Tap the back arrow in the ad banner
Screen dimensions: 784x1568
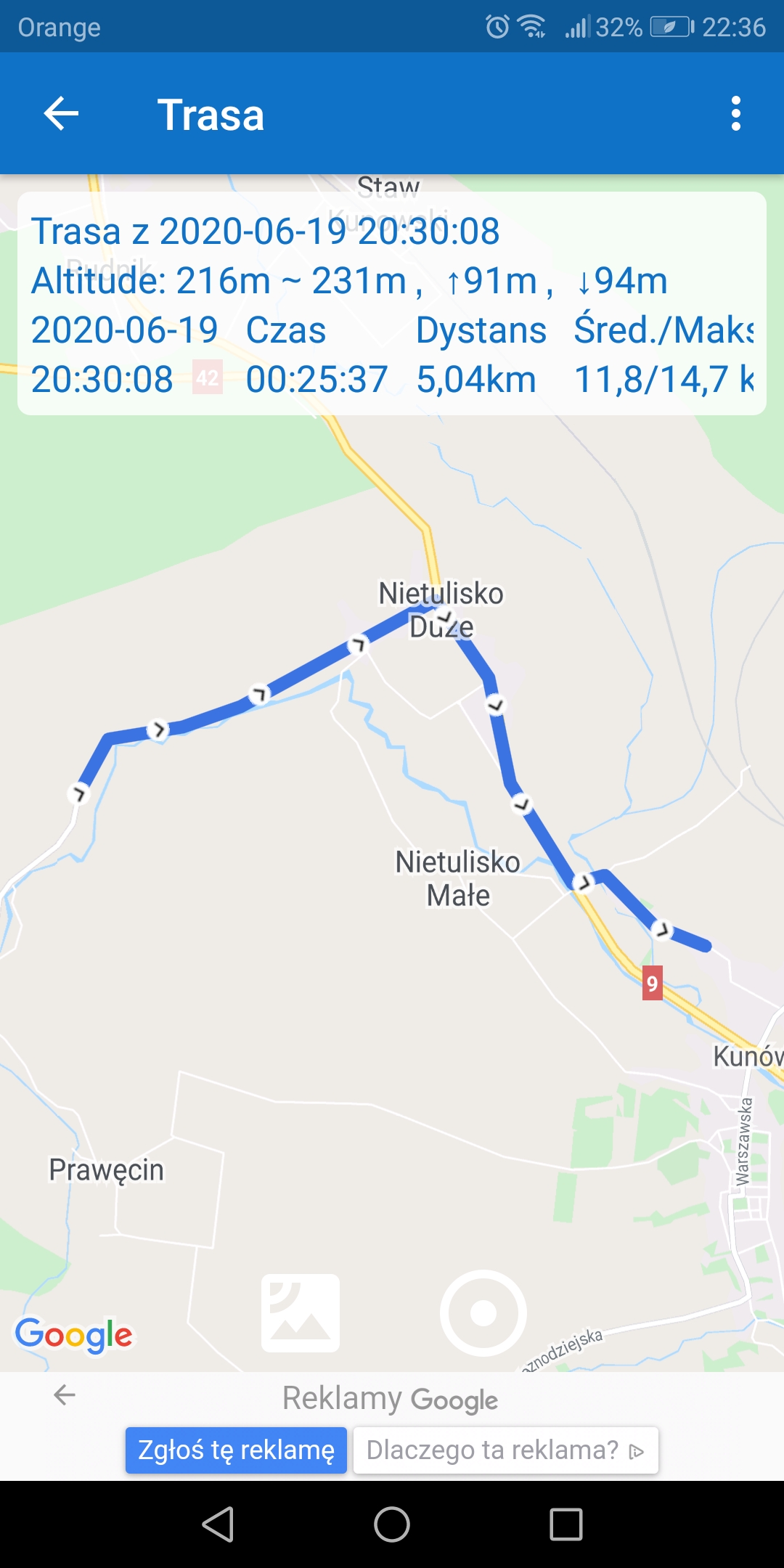(65, 1395)
